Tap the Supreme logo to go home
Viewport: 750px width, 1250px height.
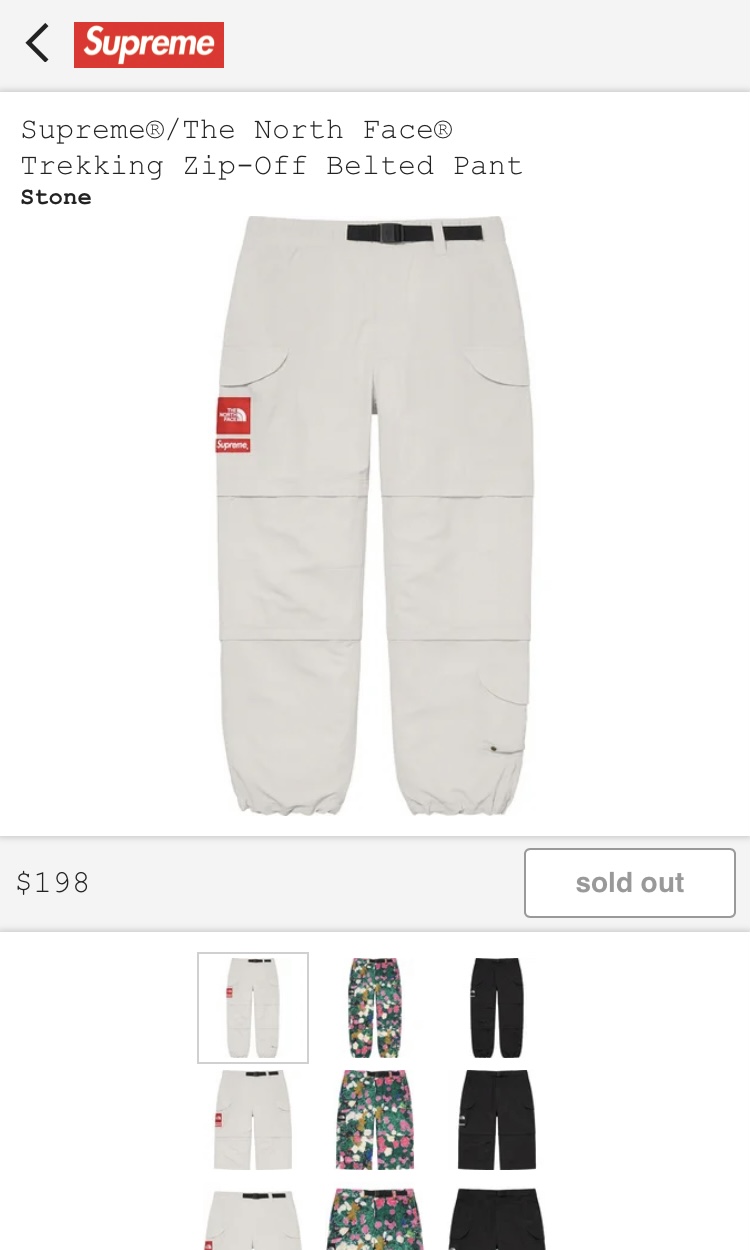pyautogui.click(x=149, y=44)
